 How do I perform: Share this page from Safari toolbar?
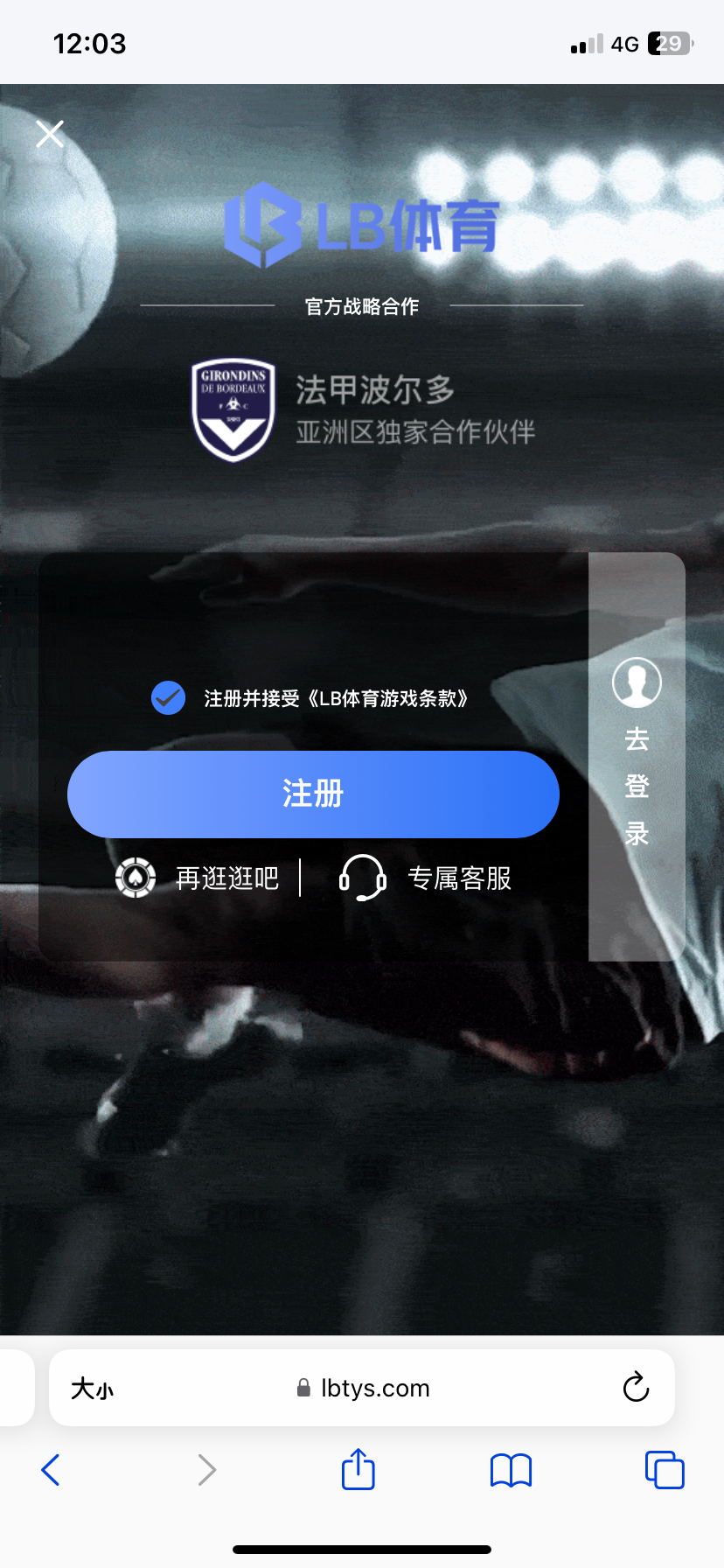coord(359,1469)
